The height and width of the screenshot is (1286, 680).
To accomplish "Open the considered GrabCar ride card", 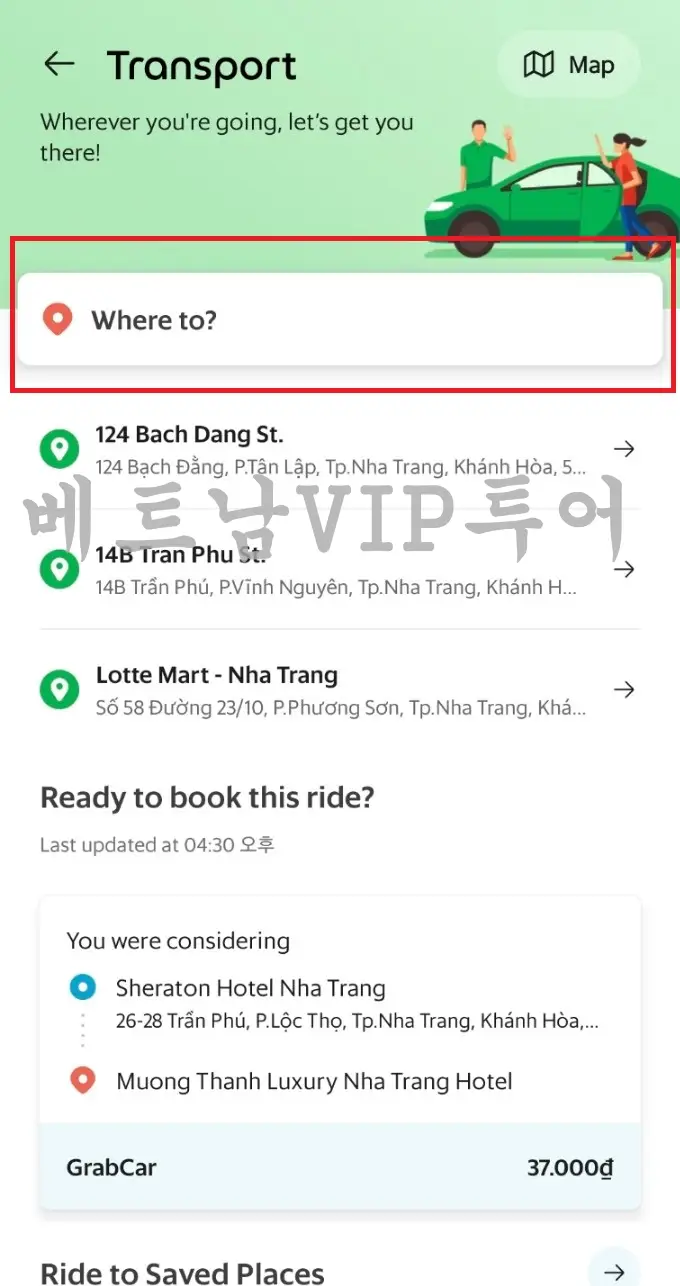I will [340, 1053].
